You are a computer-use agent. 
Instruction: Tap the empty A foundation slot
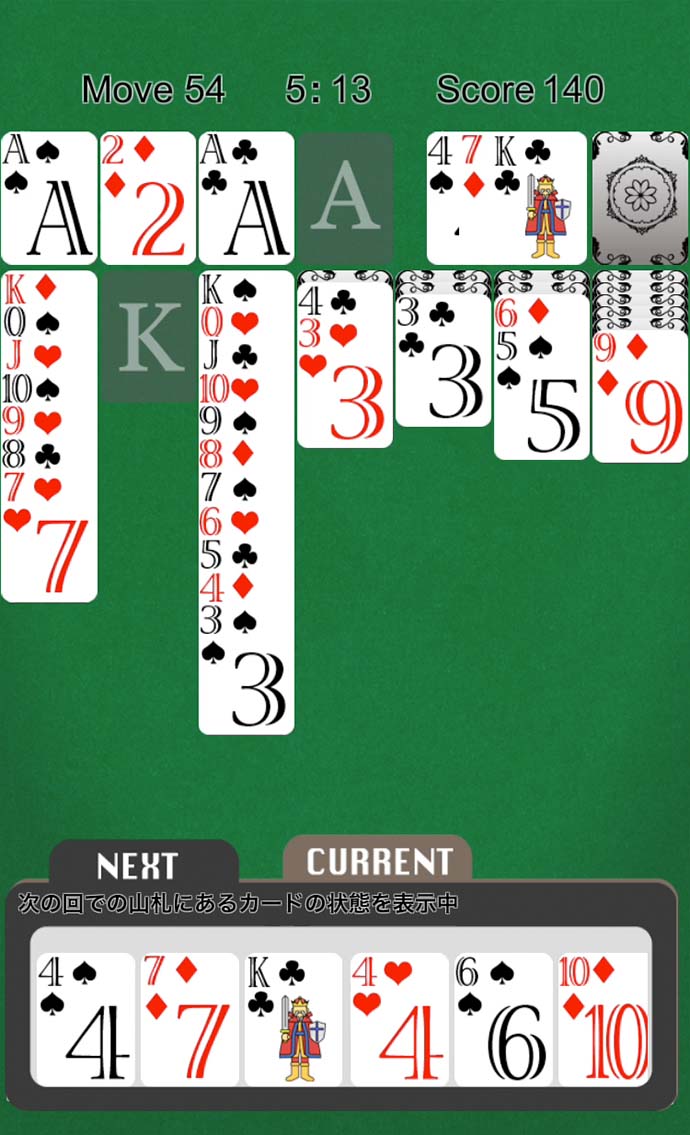[345, 198]
